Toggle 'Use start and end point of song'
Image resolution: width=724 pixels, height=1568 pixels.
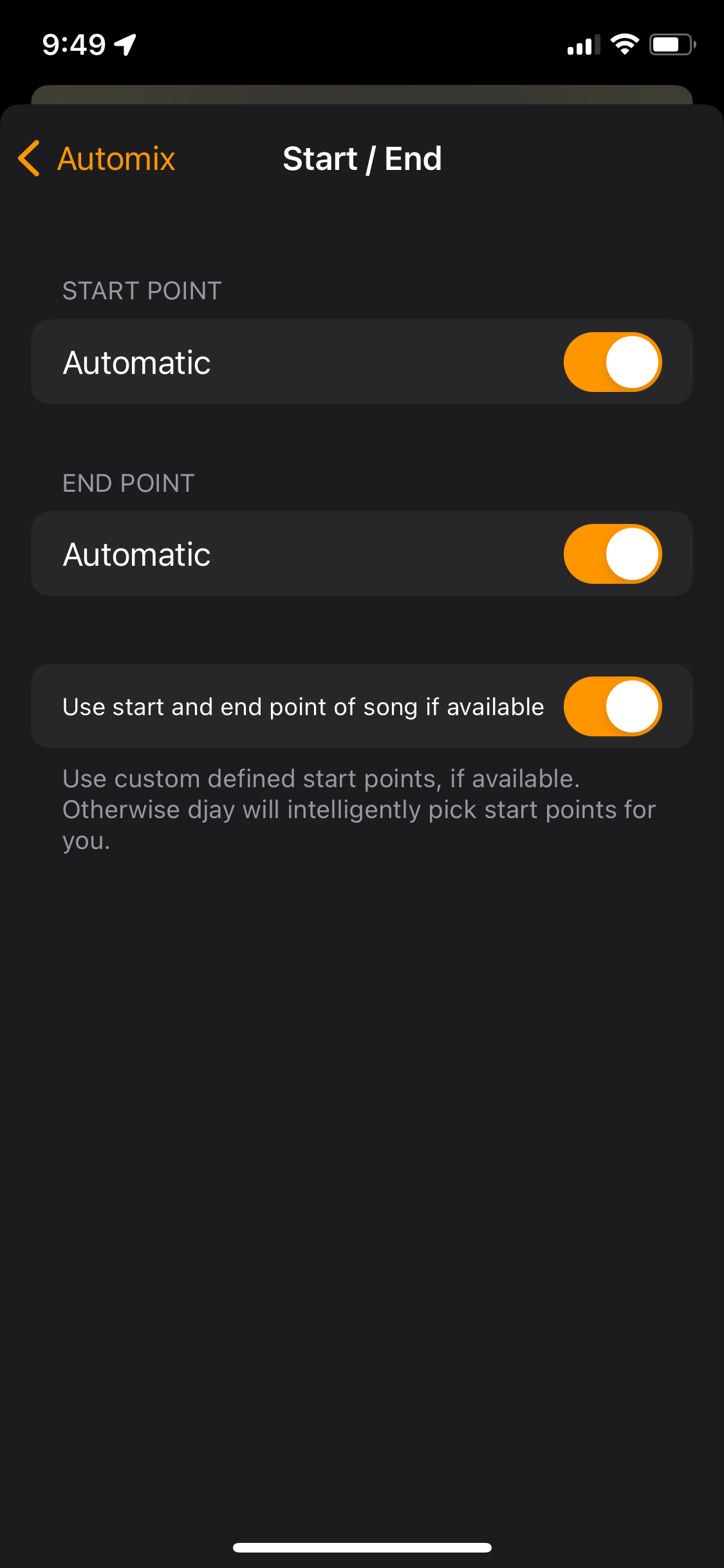coord(611,706)
